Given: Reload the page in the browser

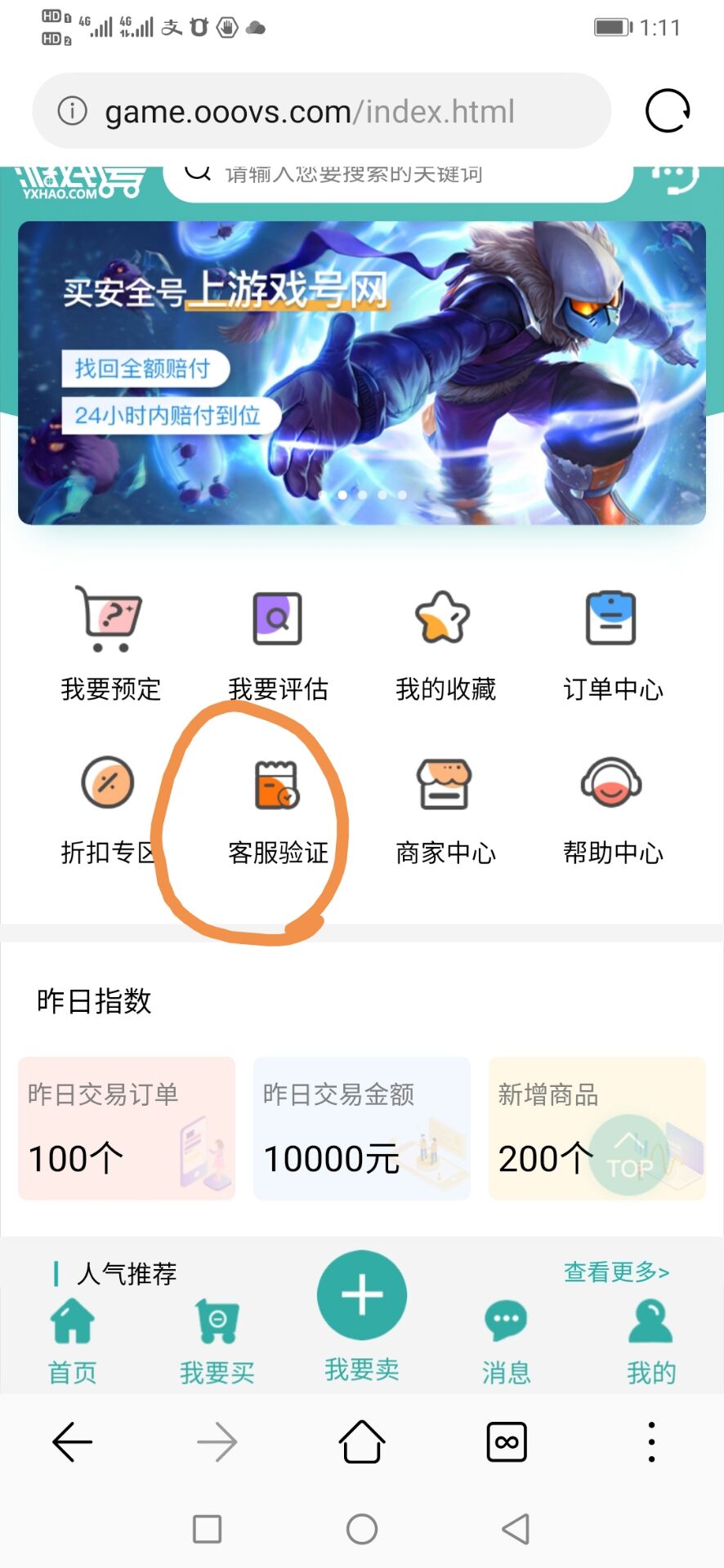Looking at the screenshot, I should click(x=667, y=111).
